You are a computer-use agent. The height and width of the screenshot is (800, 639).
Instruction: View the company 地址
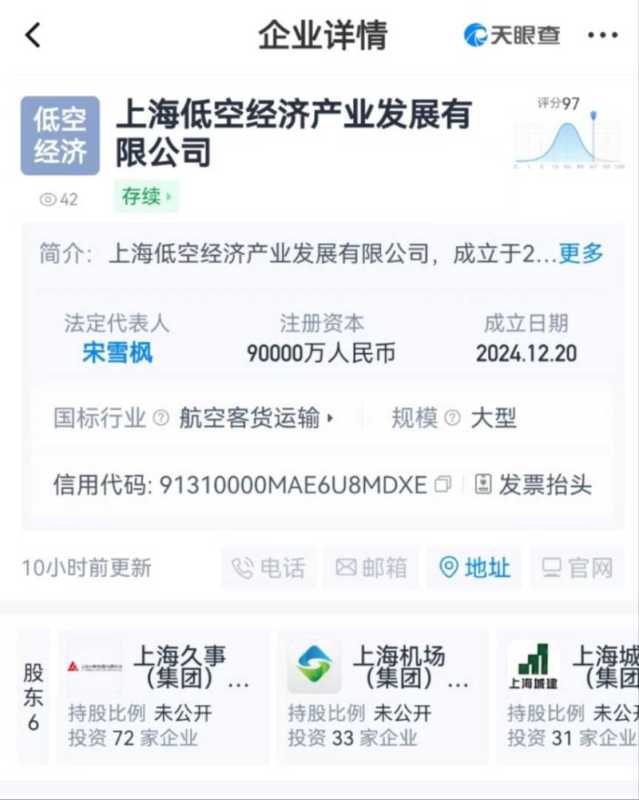pos(475,568)
